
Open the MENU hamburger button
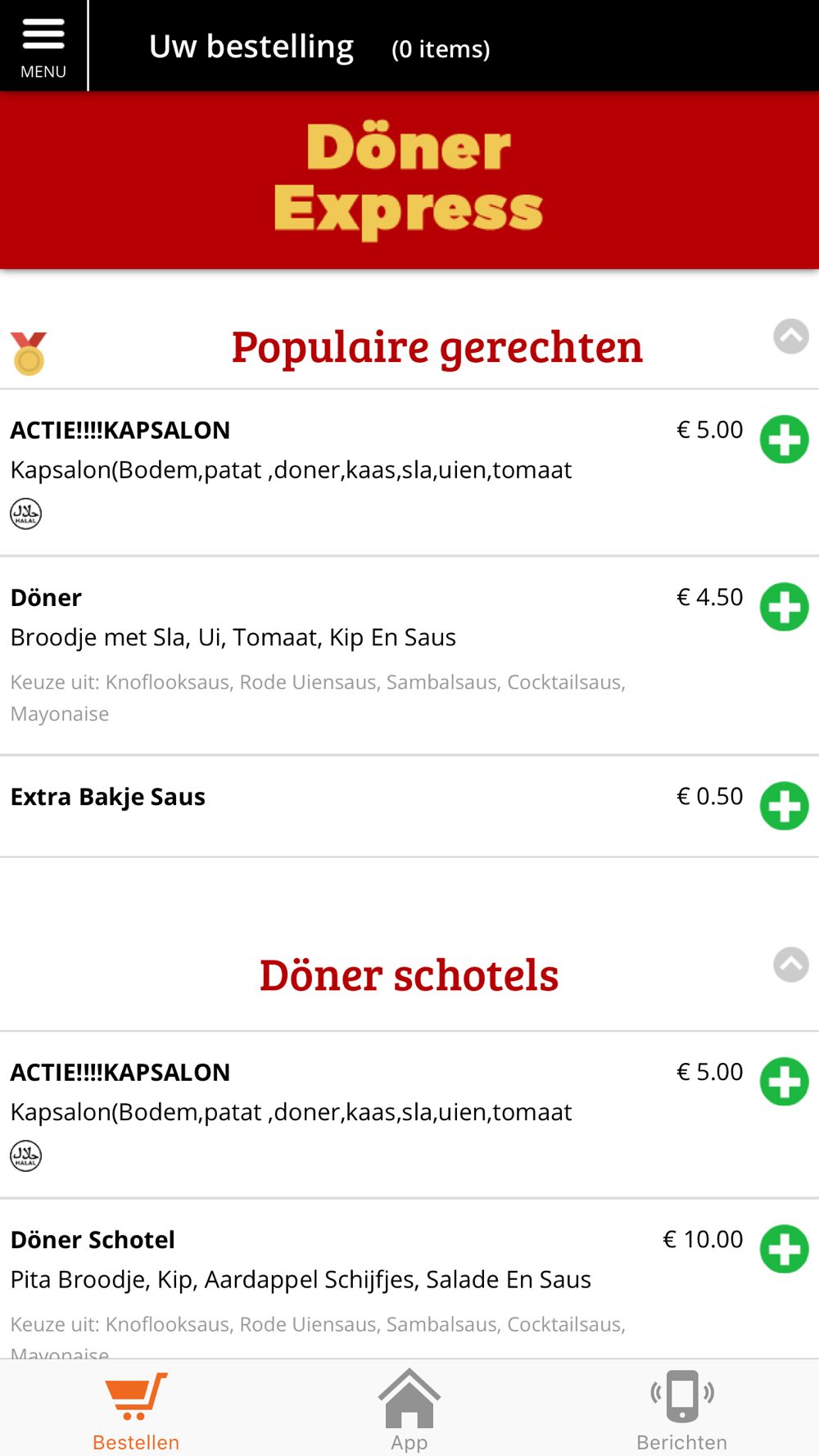[43, 46]
